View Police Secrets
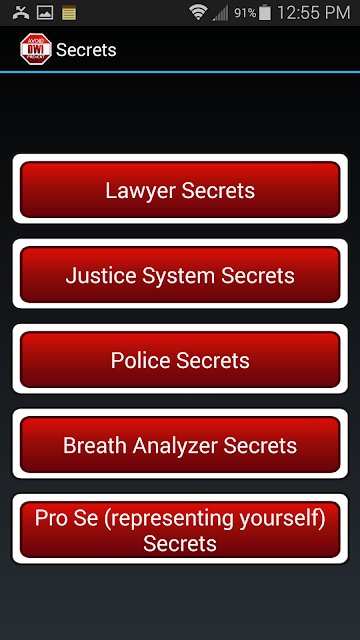This screenshot has width=360, height=640. click(x=180, y=359)
